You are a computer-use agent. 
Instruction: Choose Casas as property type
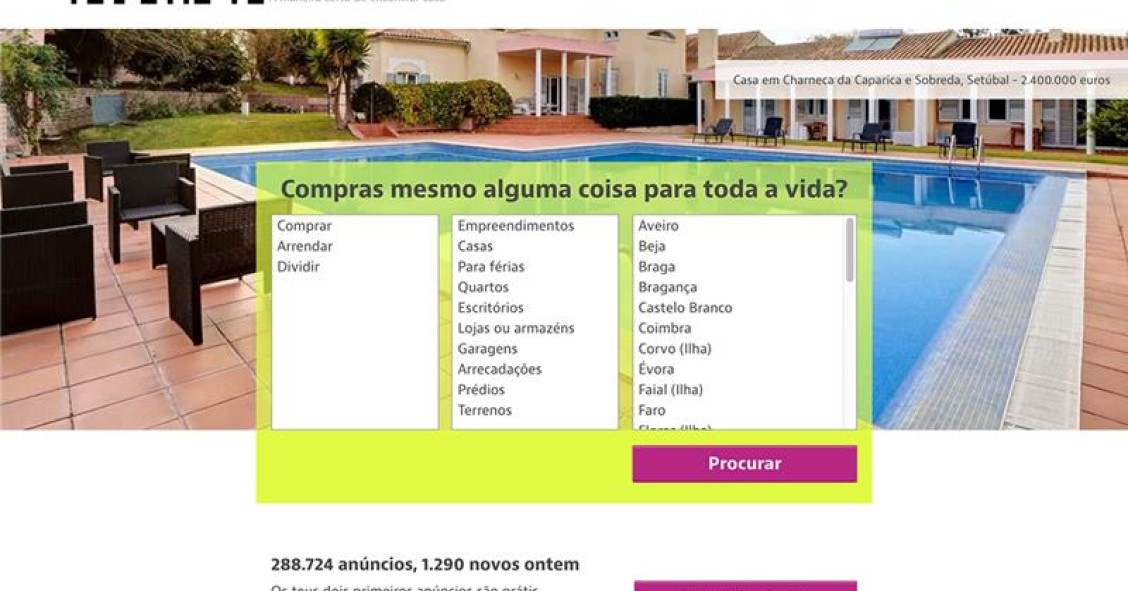point(475,246)
